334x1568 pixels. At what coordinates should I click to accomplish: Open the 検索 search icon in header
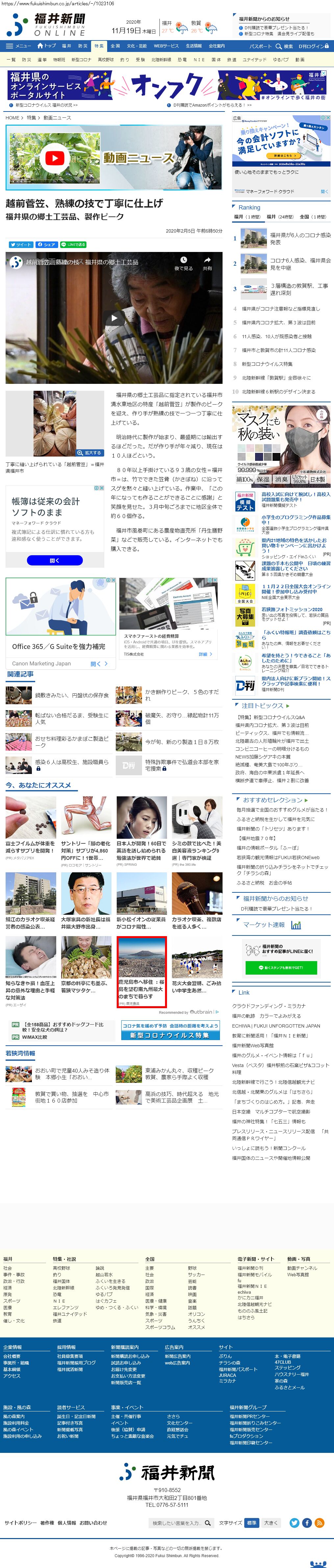(283, 46)
